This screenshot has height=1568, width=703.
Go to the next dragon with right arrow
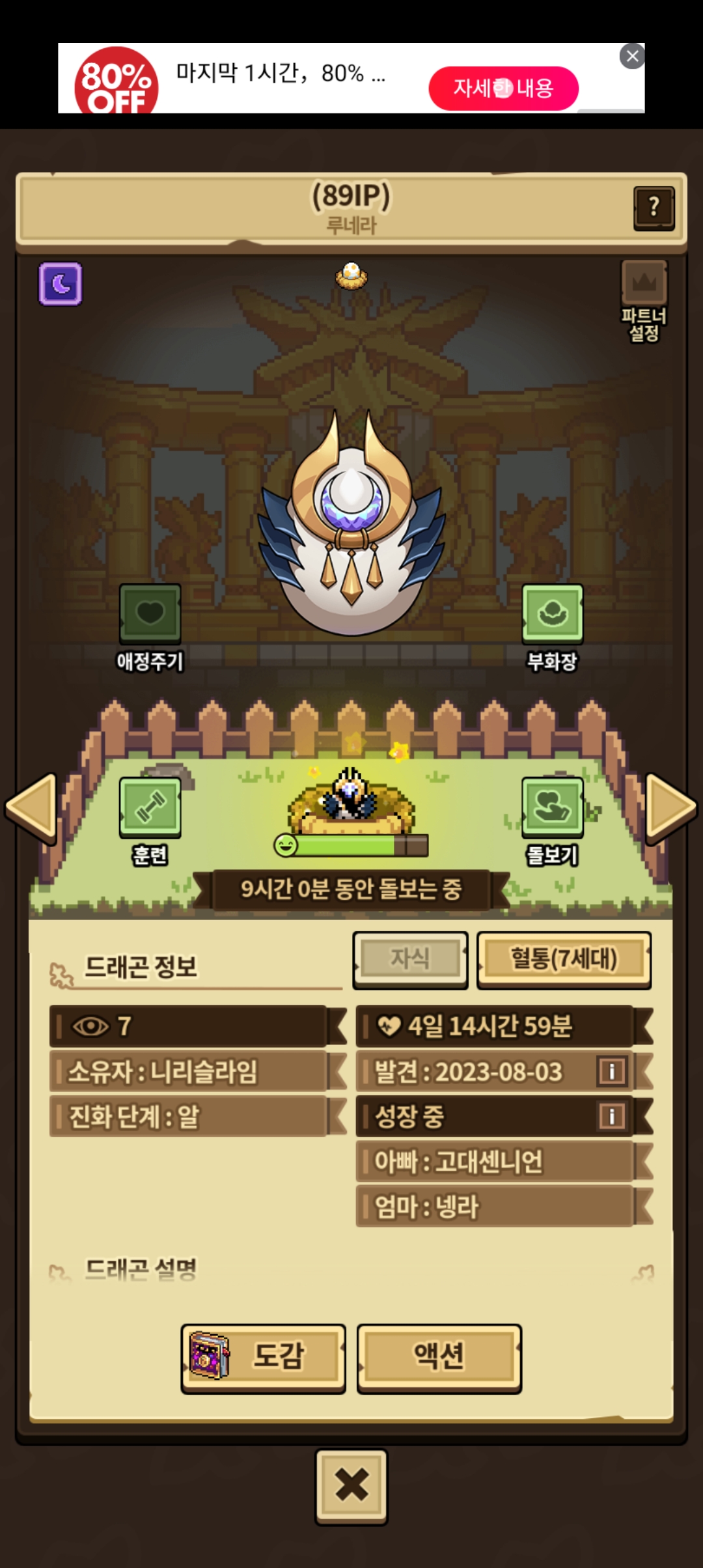[670, 807]
